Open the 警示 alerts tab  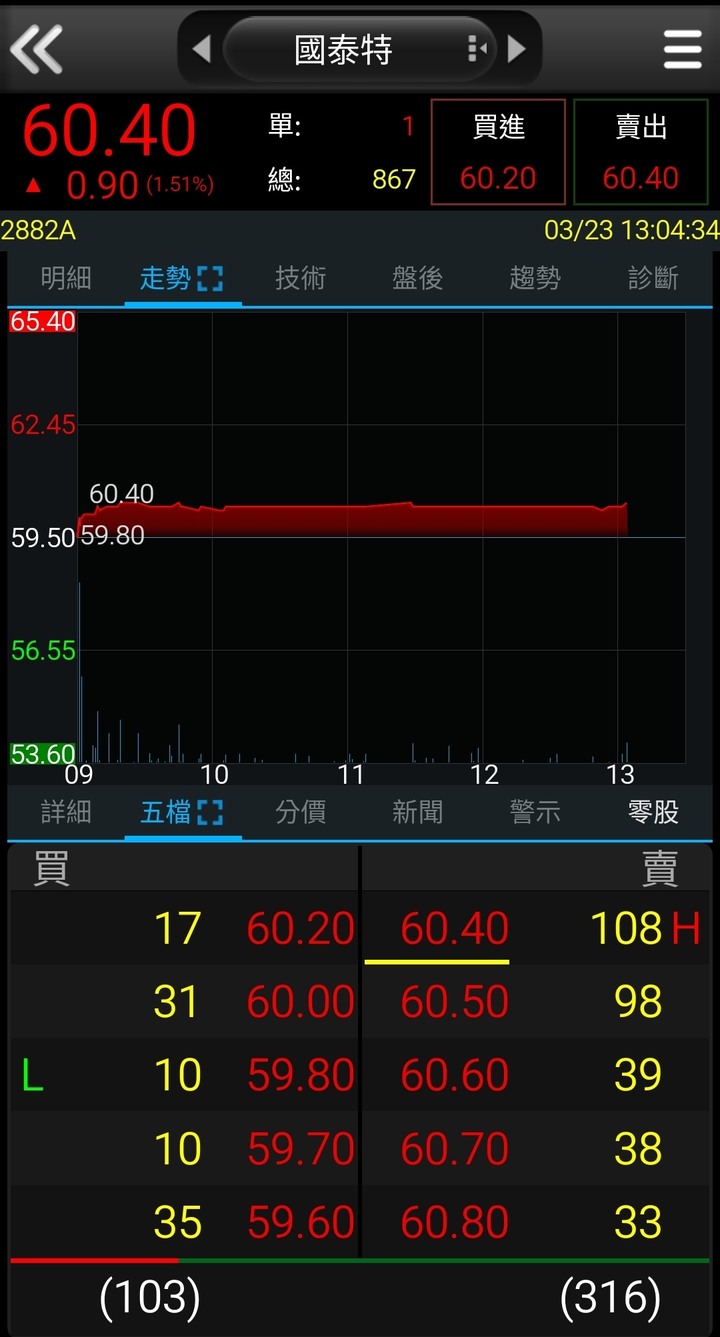click(x=535, y=812)
